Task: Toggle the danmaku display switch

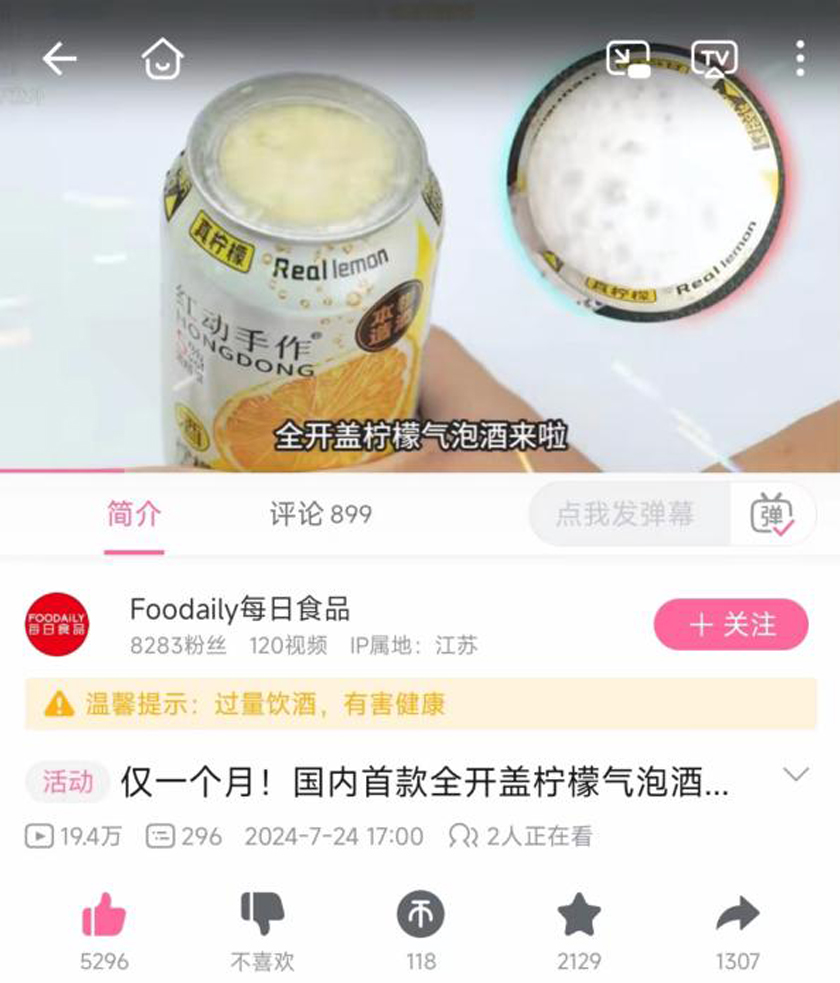Action: pyautogui.click(x=772, y=514)
